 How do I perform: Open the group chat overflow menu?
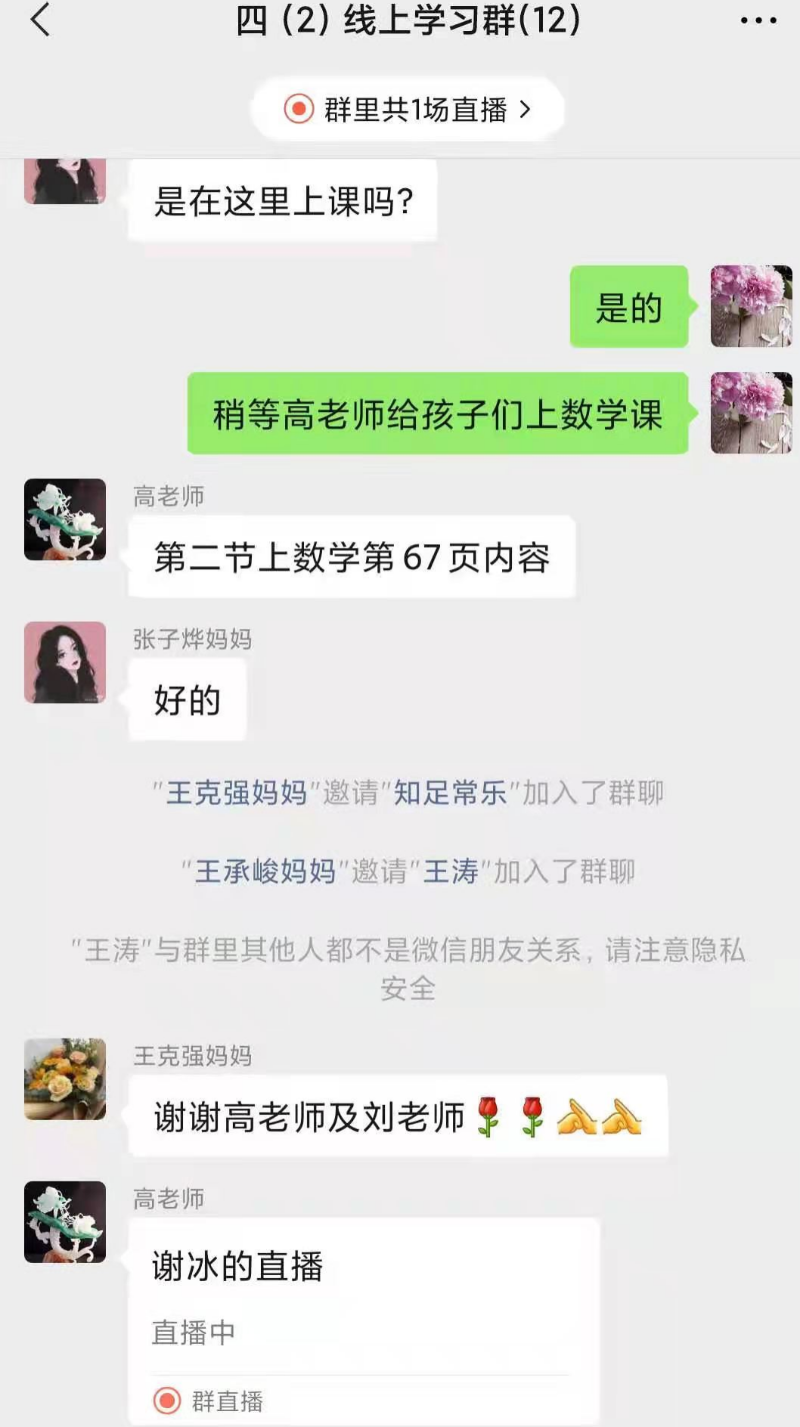757,20
